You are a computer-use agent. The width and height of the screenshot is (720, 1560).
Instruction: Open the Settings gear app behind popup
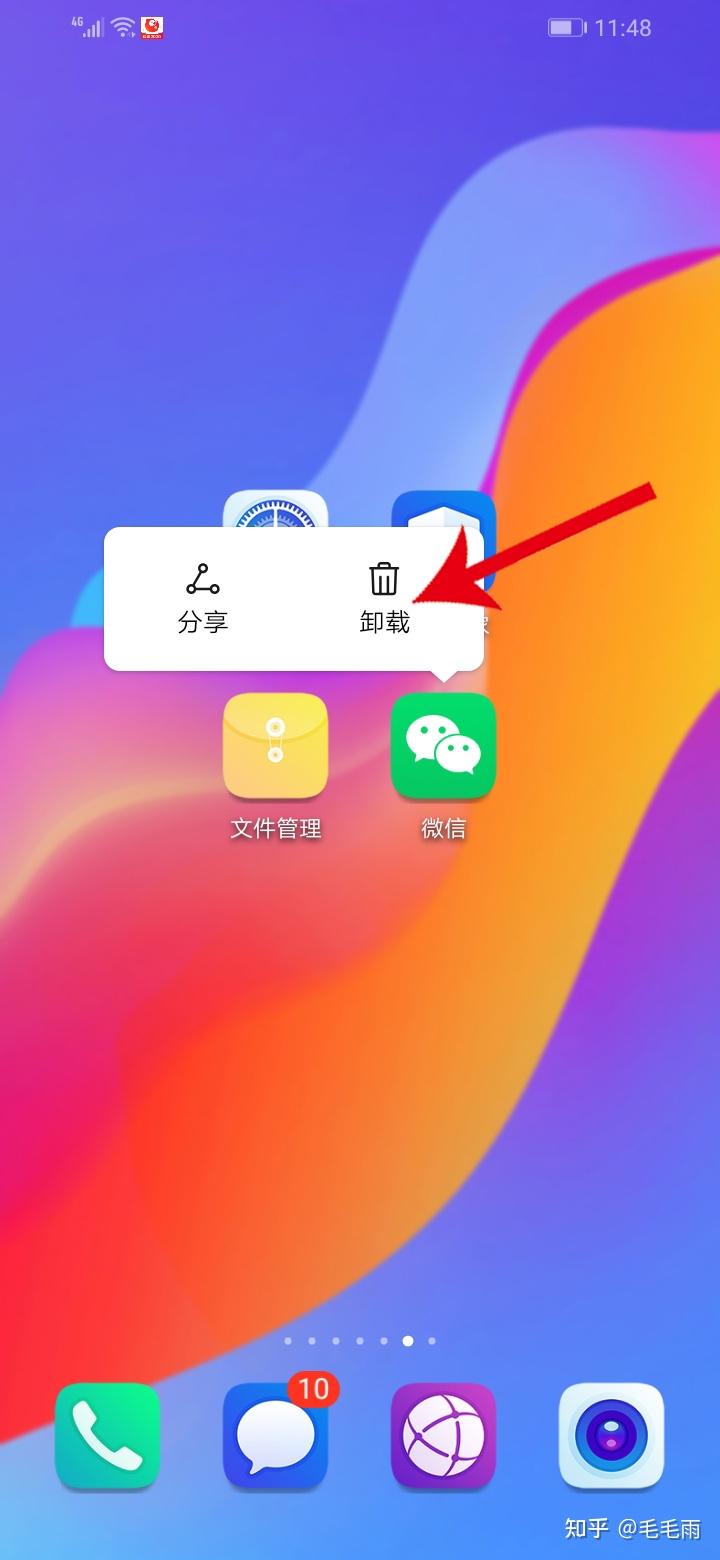click(x=275, y=510)
